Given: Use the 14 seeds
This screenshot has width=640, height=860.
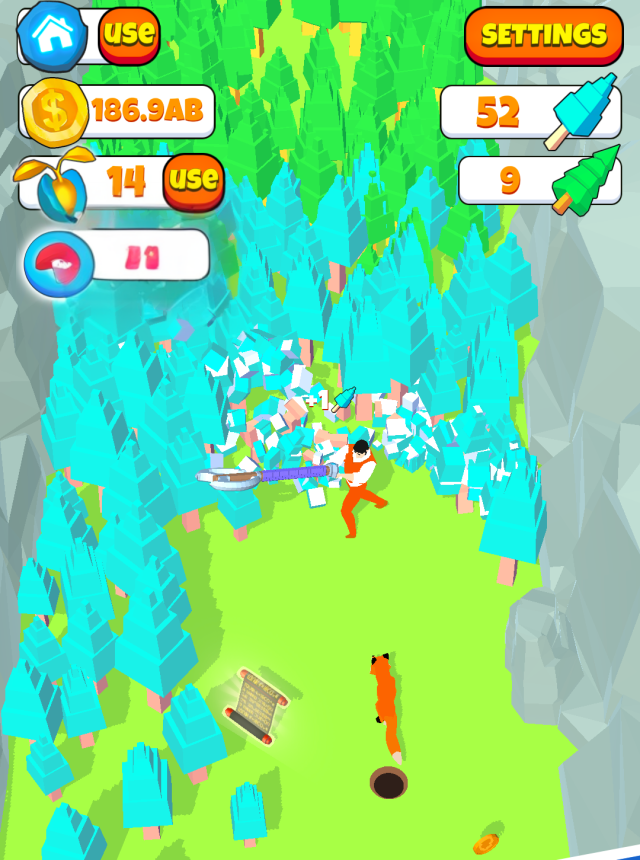Looking at the screenshot, I should [193, 180].
